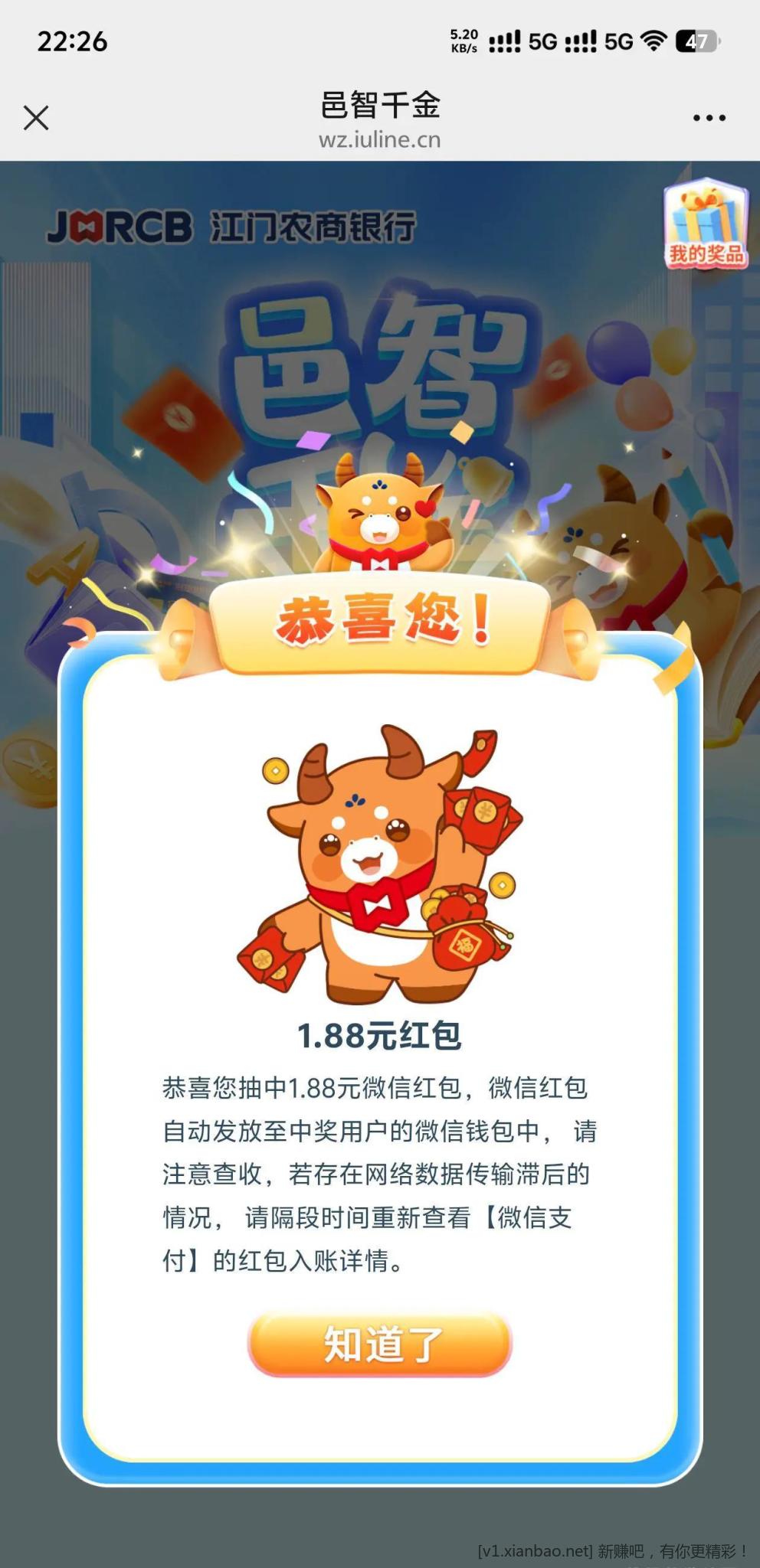This screenshot has height=1568, width=760.
Task: Open the three-dot overflow menu
Action: tap(709, 118)
